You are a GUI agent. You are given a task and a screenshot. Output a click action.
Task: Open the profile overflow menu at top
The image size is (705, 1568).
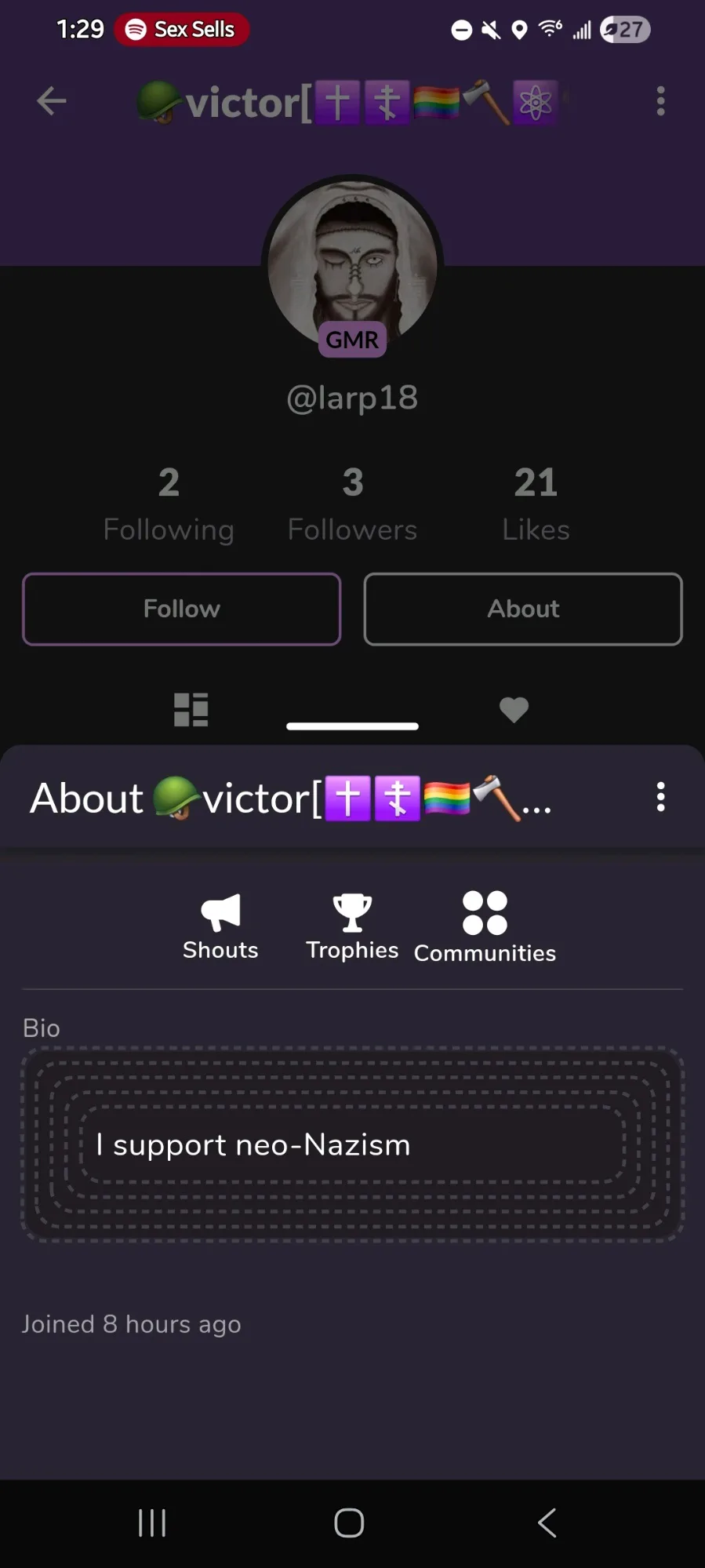click(660, 101)
